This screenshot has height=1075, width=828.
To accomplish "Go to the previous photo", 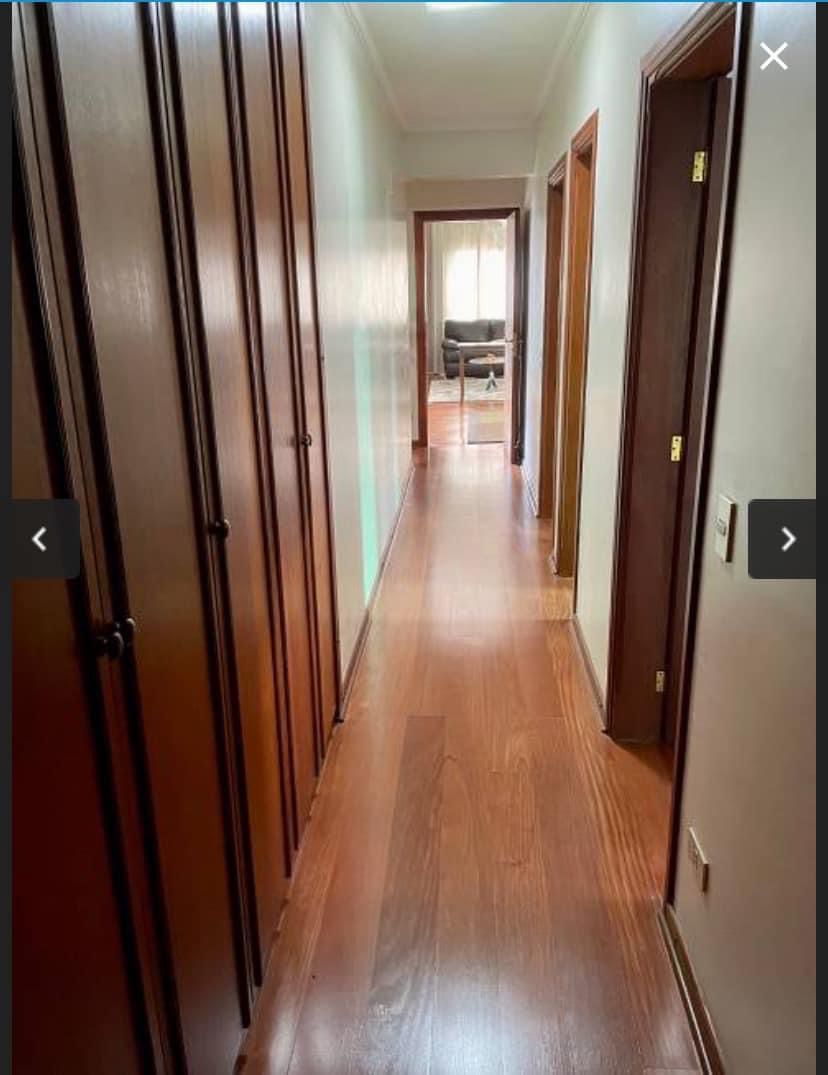I will tap(40, 539).
